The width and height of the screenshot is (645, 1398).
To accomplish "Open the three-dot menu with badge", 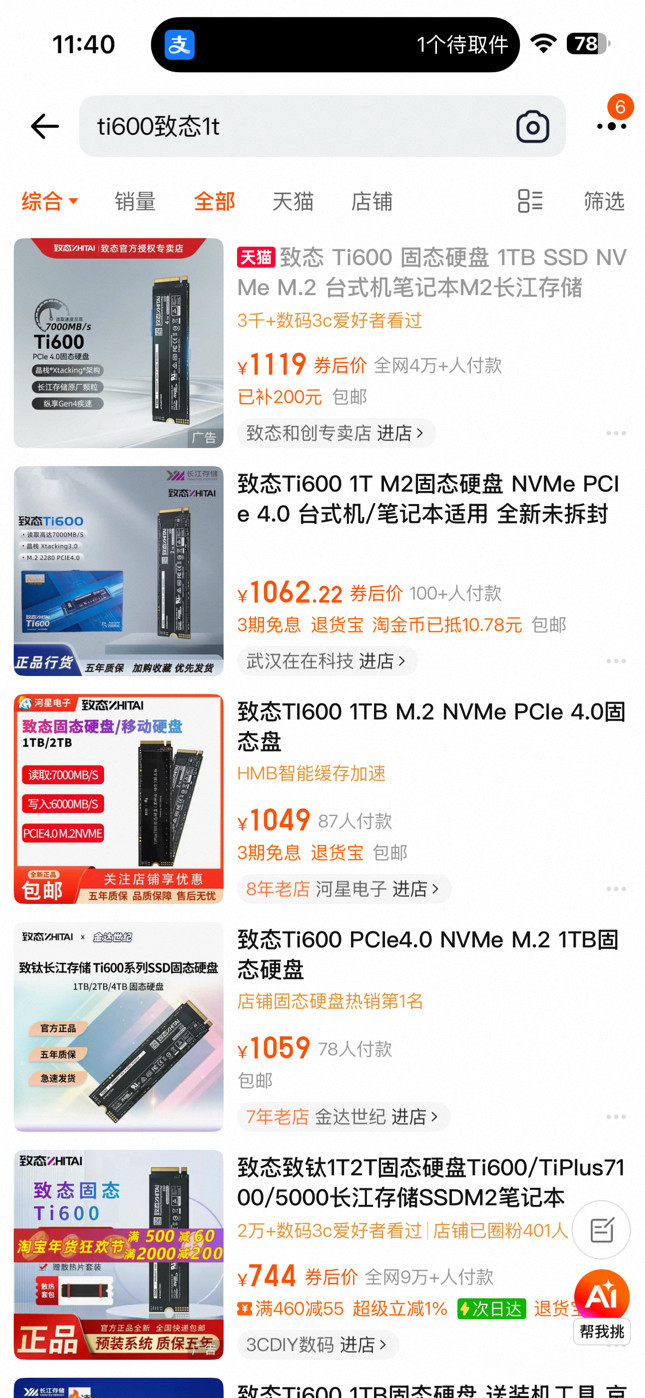I will 611,126.
